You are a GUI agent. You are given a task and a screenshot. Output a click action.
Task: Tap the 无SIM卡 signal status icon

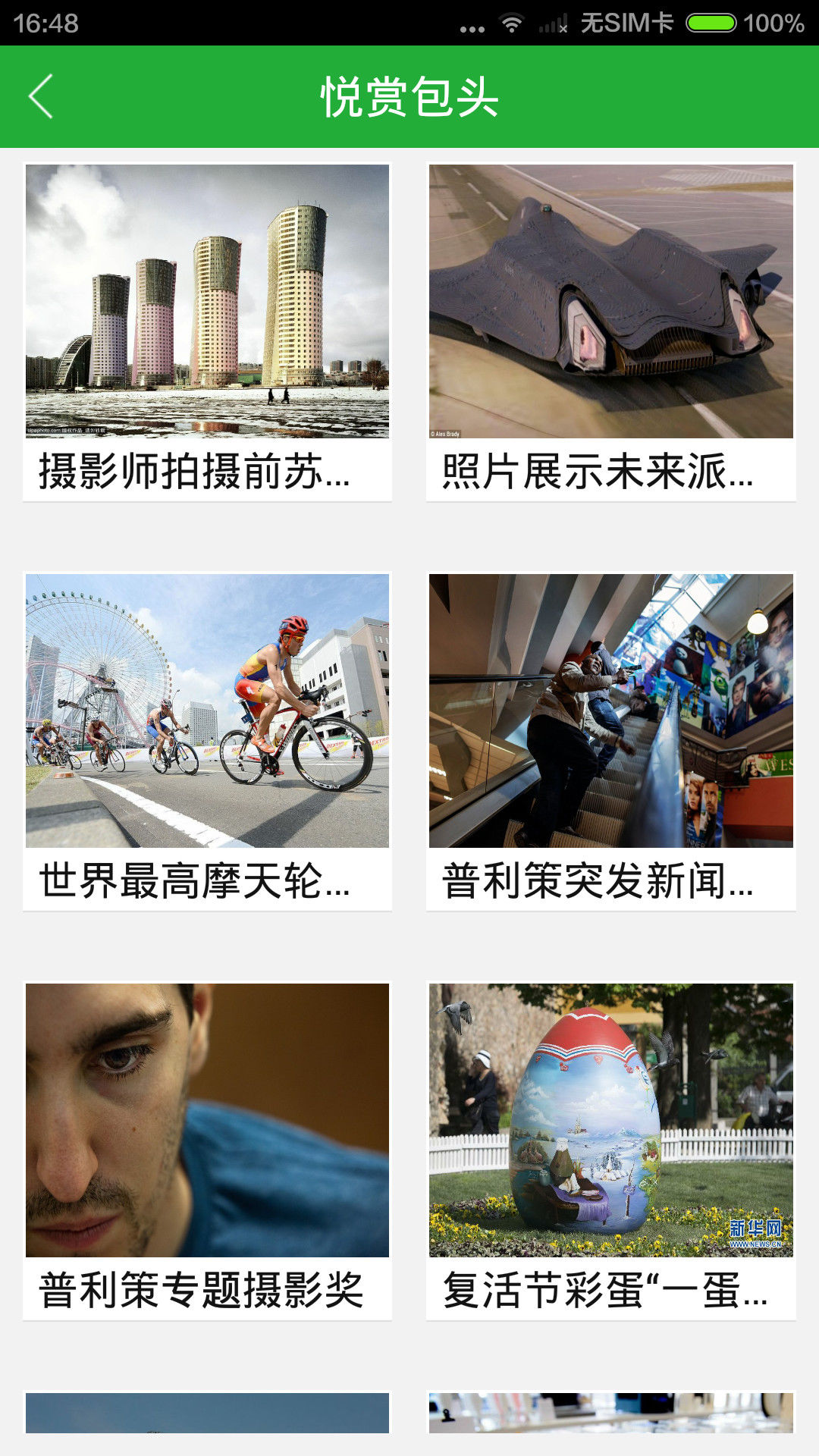click(x=623, y=23)
